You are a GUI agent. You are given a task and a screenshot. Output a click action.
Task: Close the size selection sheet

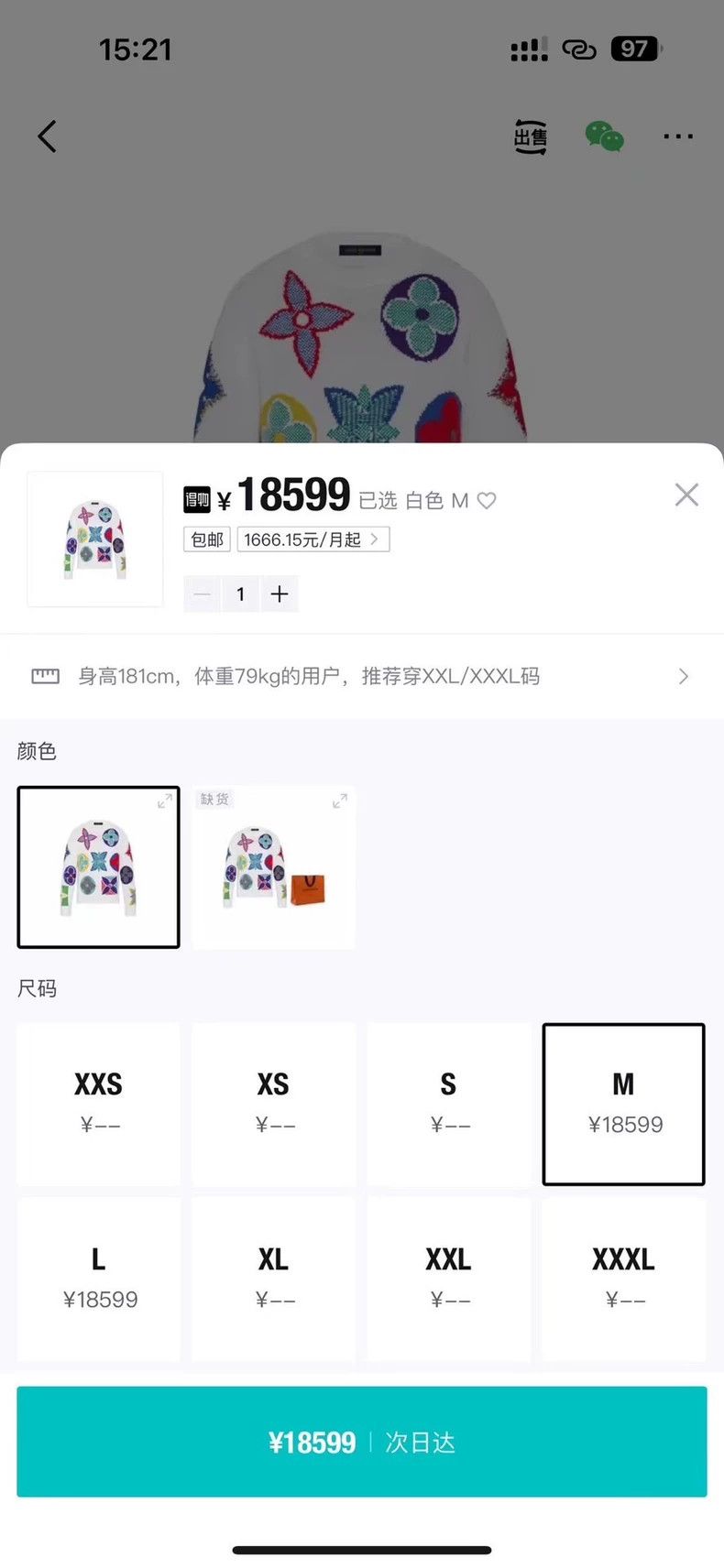click(x=686, y=495)
